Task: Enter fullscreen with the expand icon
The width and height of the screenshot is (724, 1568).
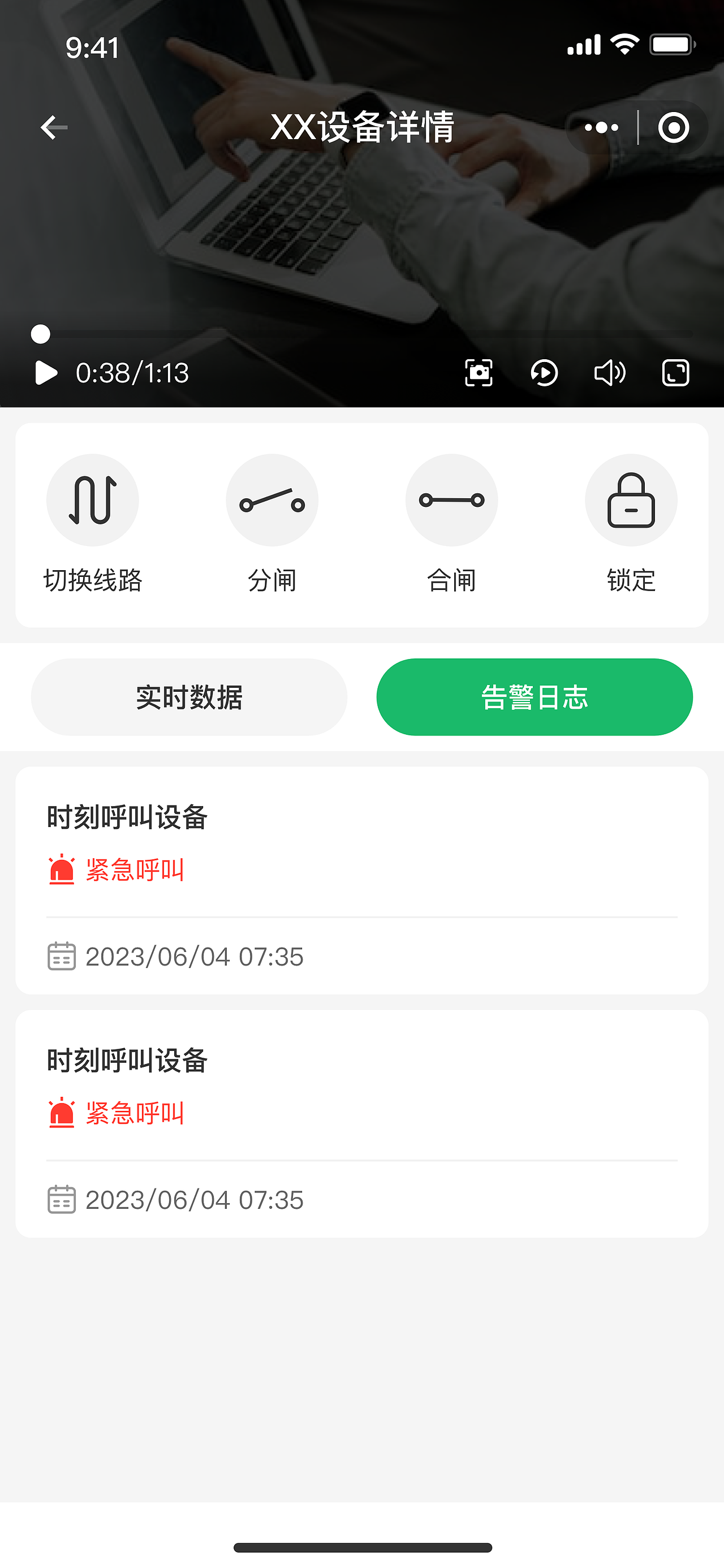Action: point(676,374)
